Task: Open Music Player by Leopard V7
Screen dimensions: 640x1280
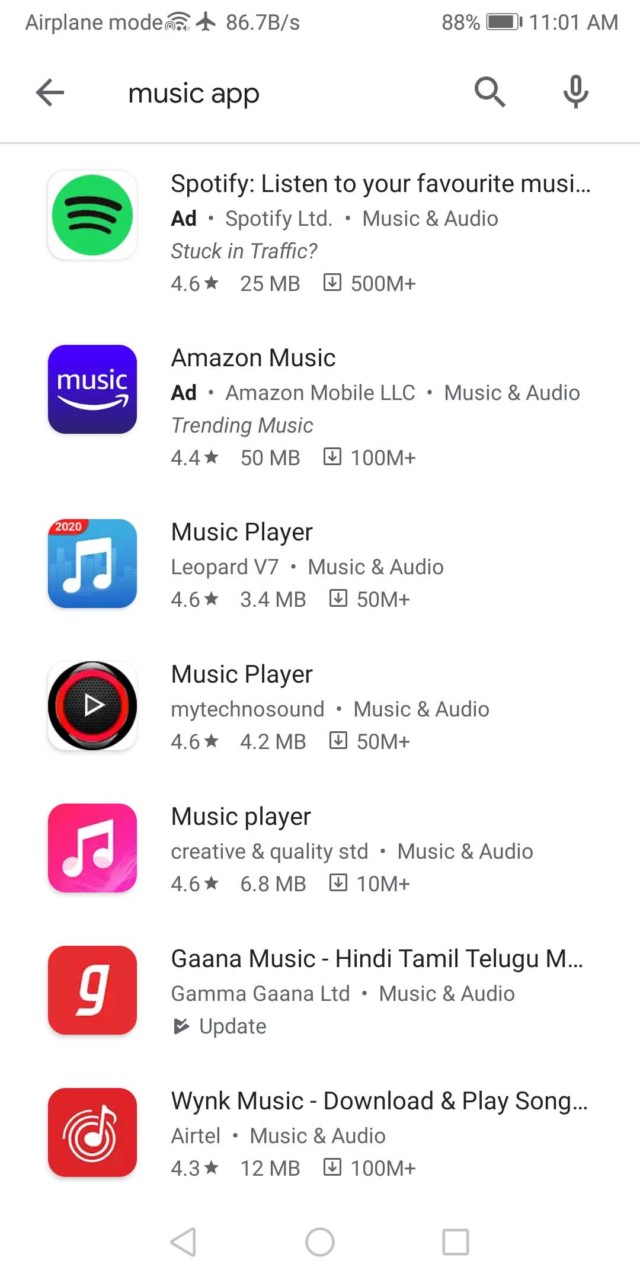Action: [x=320, y=564]
